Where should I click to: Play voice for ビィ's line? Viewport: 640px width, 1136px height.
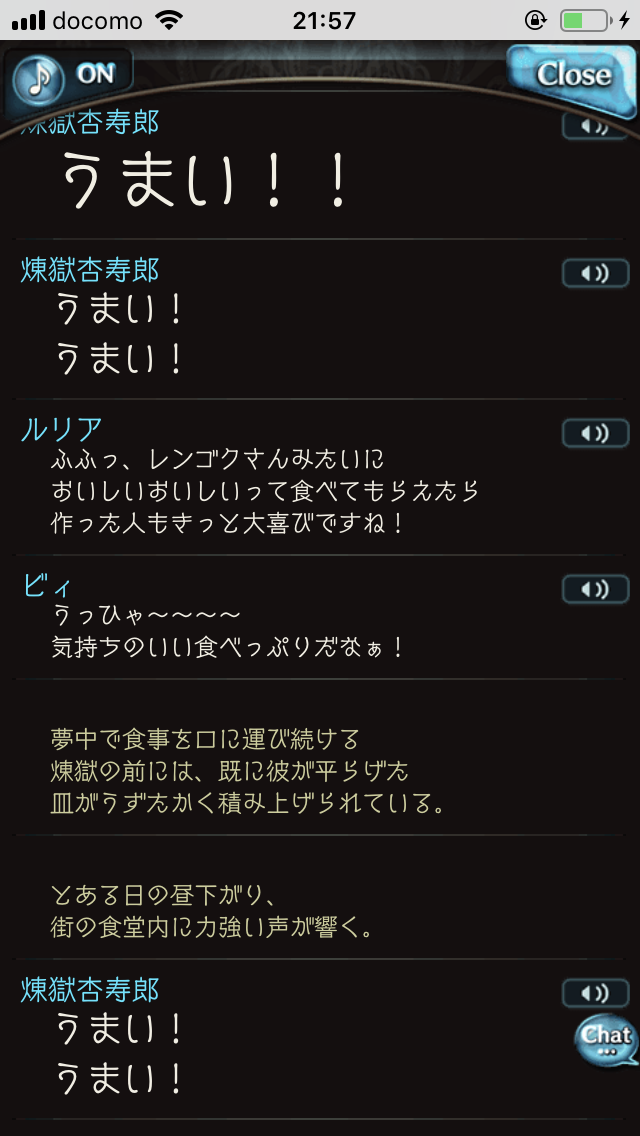595,589
